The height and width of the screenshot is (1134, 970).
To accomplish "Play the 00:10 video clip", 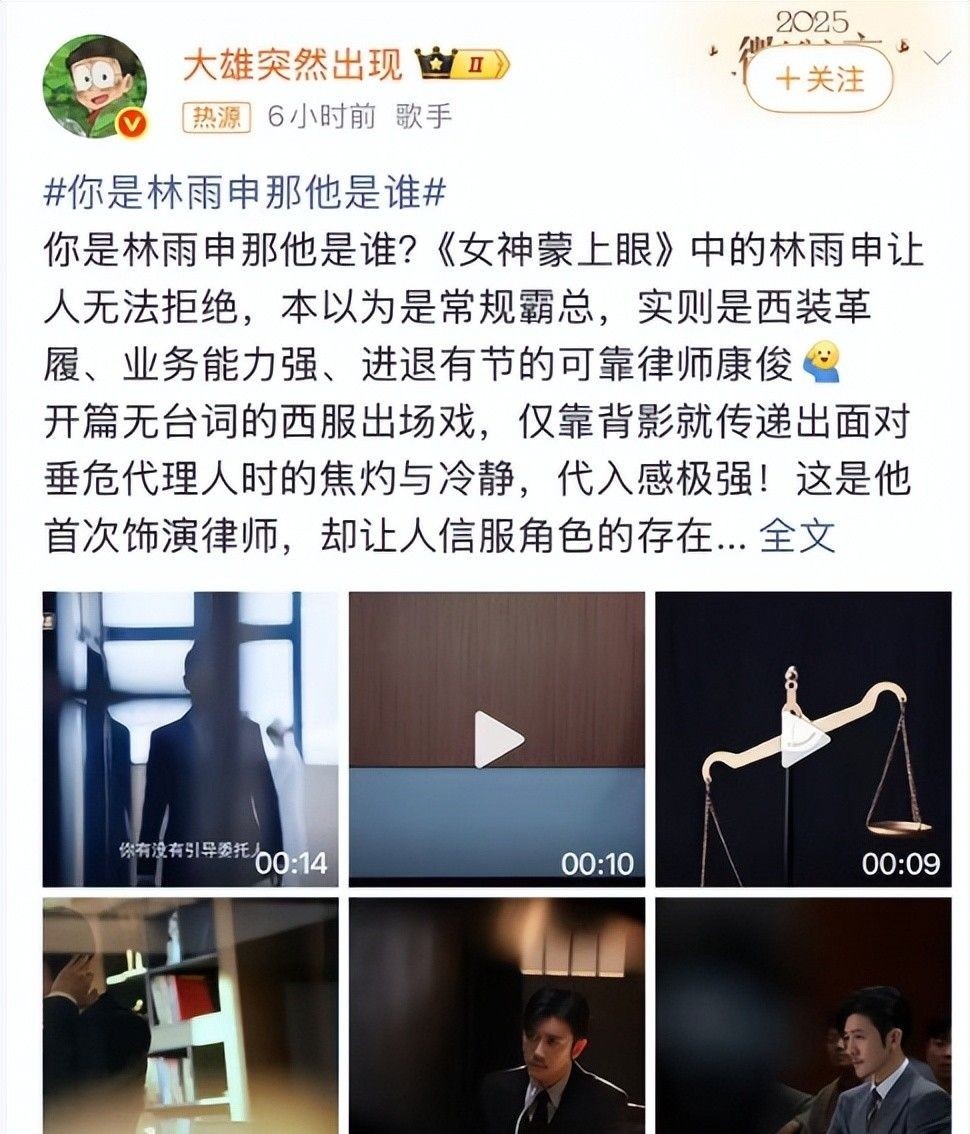I will click(497, 739).
